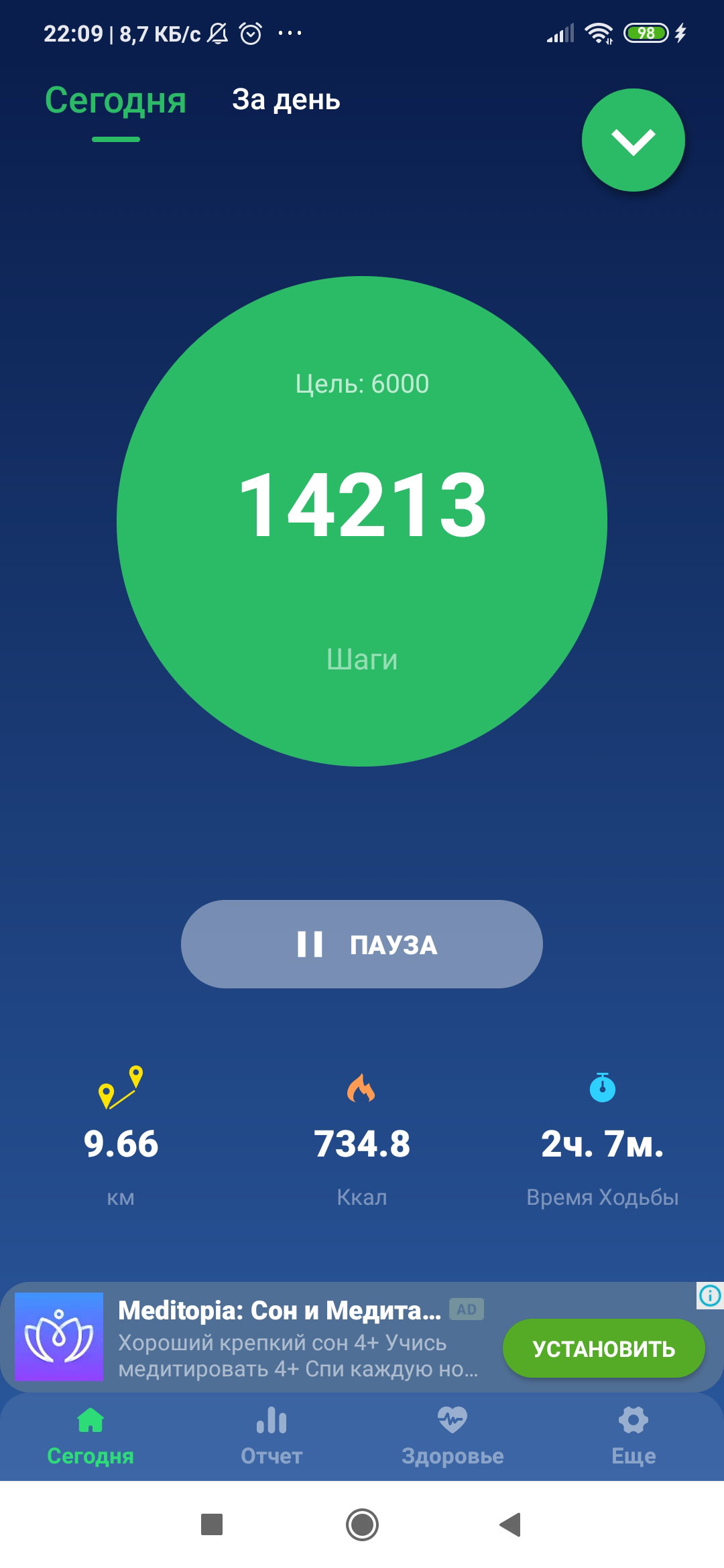Viewport: 724px width, 1568px height.
Task: Tap the green steps circle showing 14213
Action: pos(362,521)
